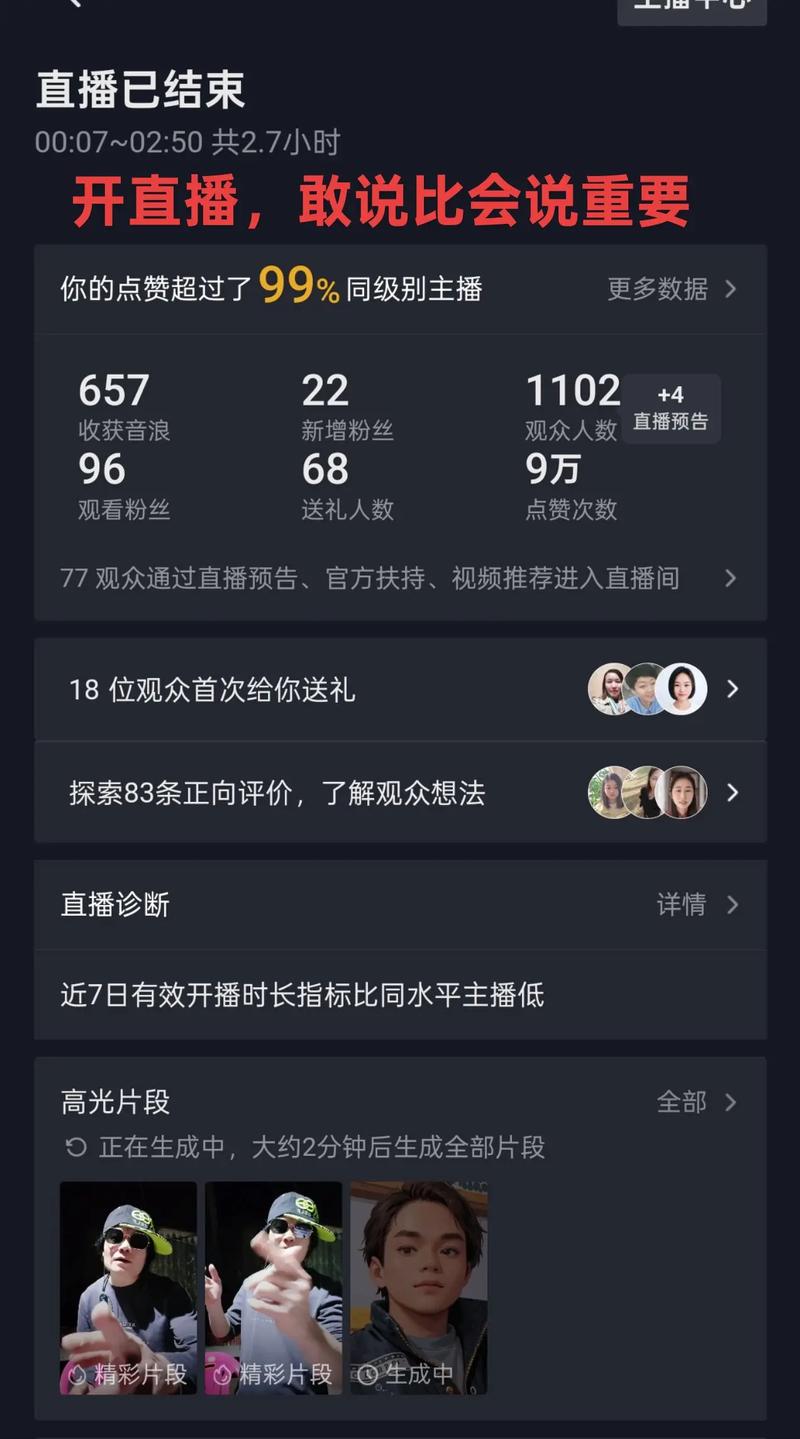The image size is (800, 1439).
Task: Play the first 精彩片段 clip
Action: pyautogui.click(x=128, y=1286)
